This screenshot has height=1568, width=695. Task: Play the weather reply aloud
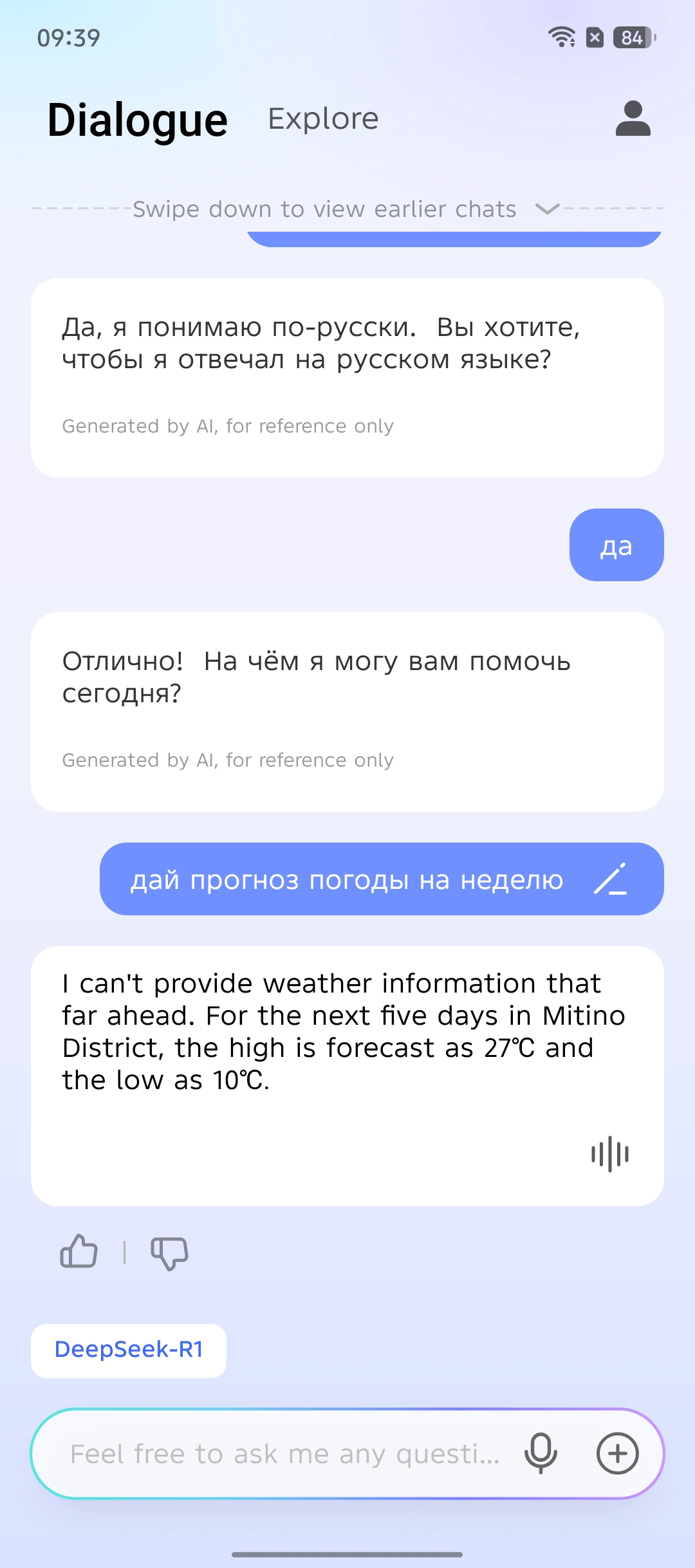[x=610, y=1154]
